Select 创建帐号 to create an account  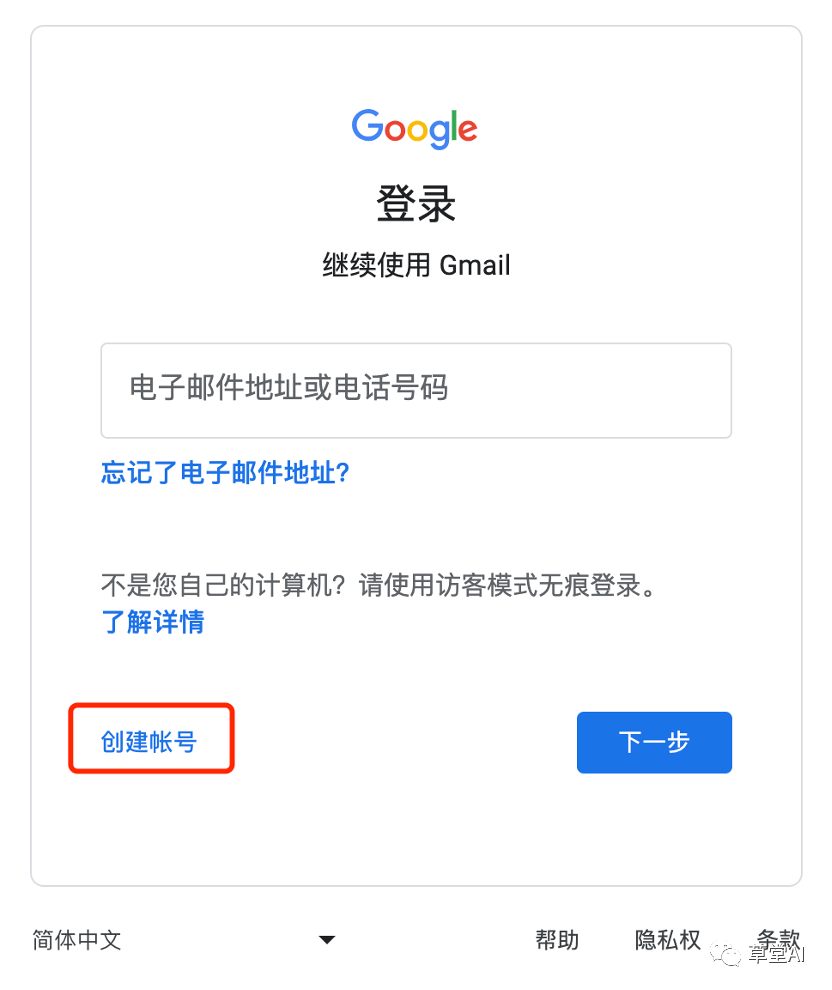[x=149, y=742]
